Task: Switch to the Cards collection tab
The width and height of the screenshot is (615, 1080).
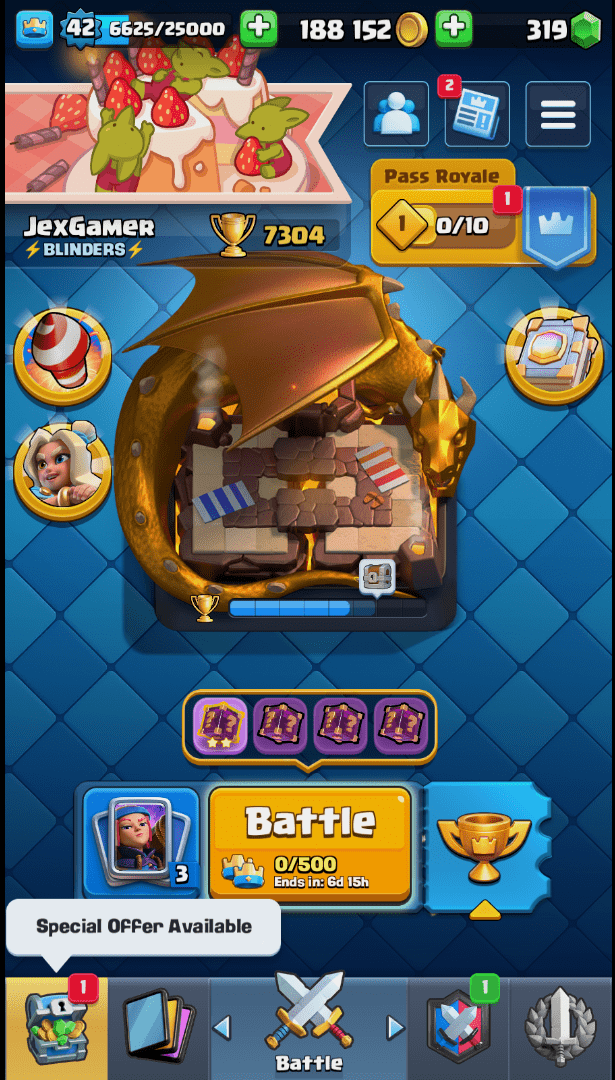Action: (158, 1027)
